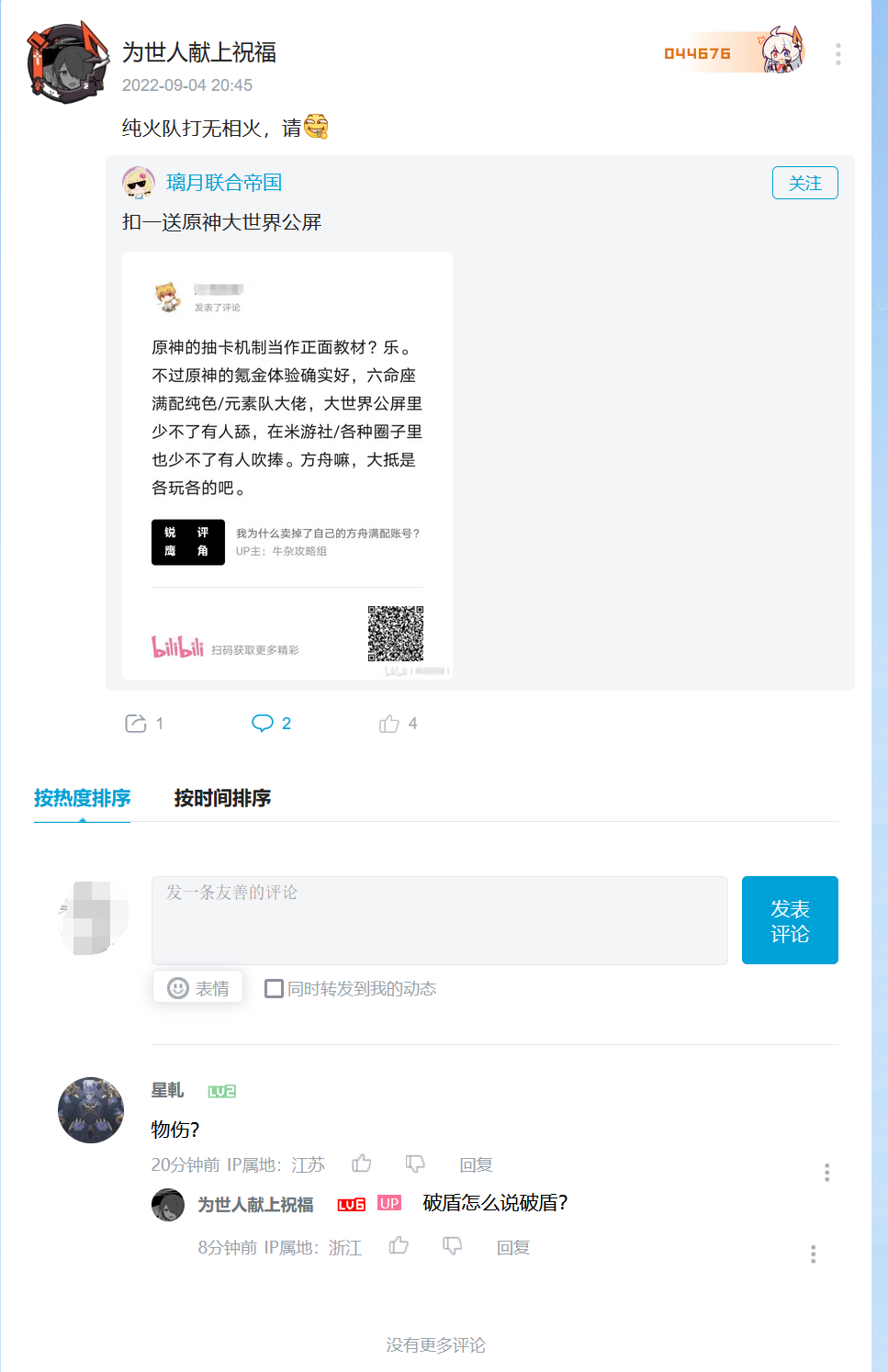Reply to 星軋's comment

[476, 1164]
